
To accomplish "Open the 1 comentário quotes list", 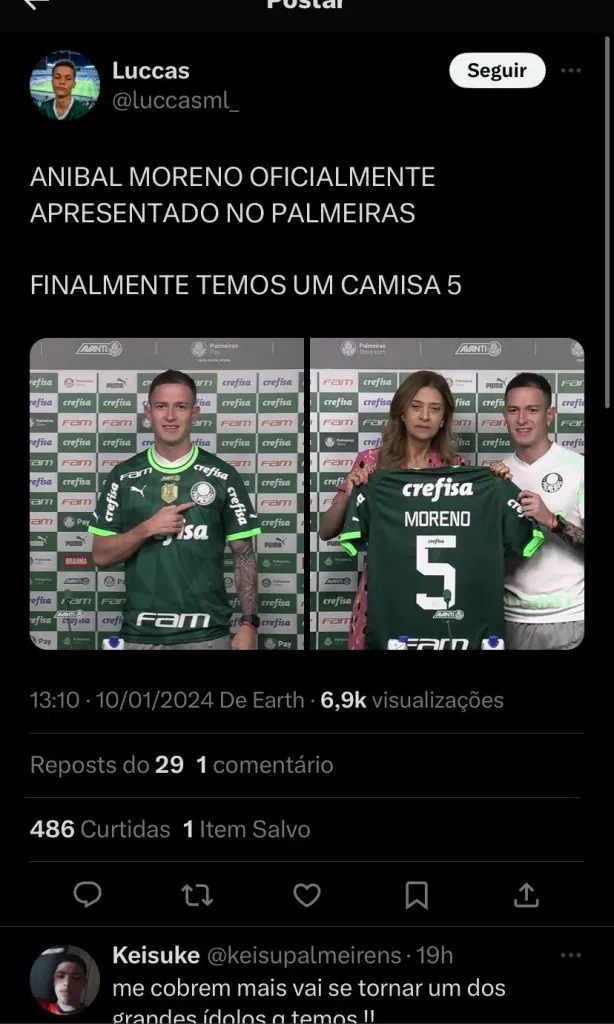I will (x=264, y=765).
